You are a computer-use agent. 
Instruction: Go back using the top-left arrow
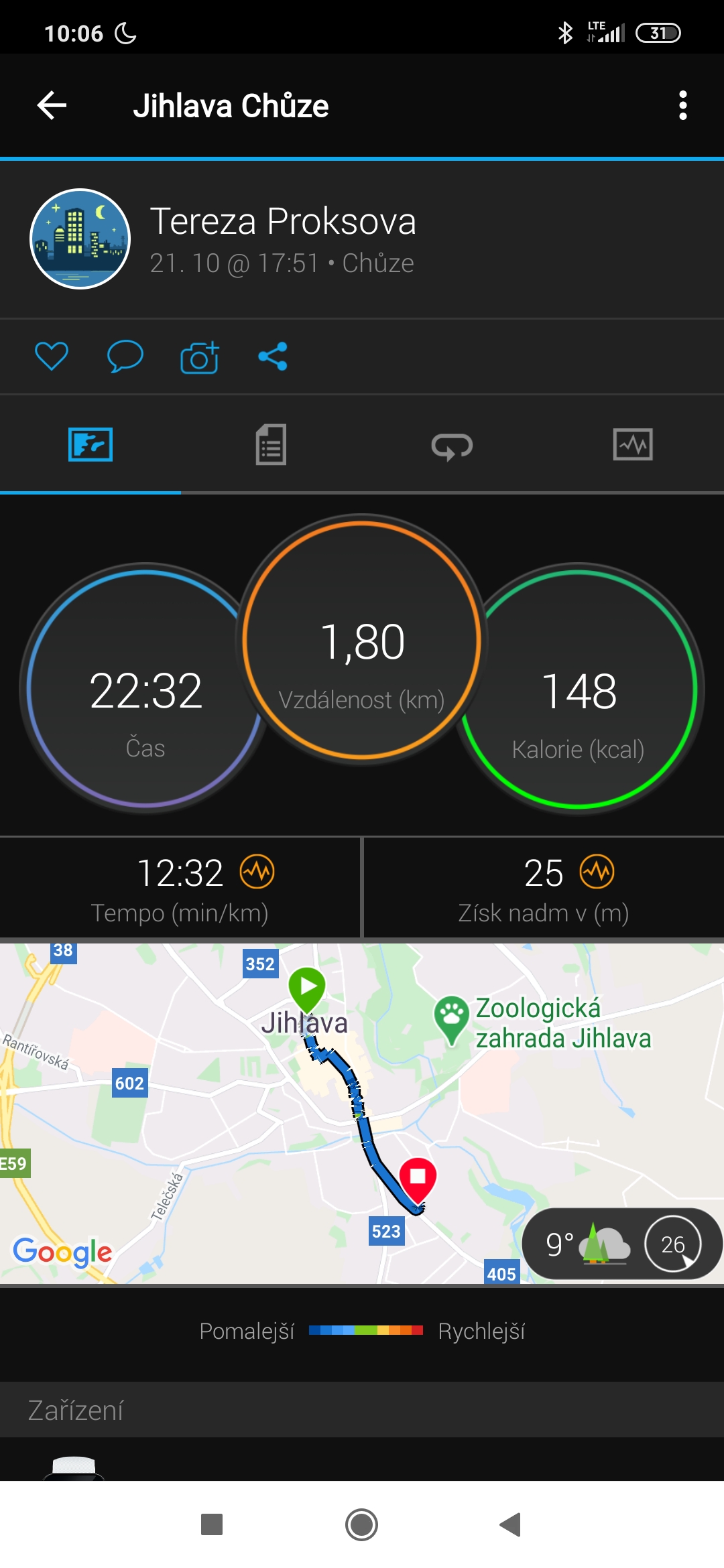52,105
